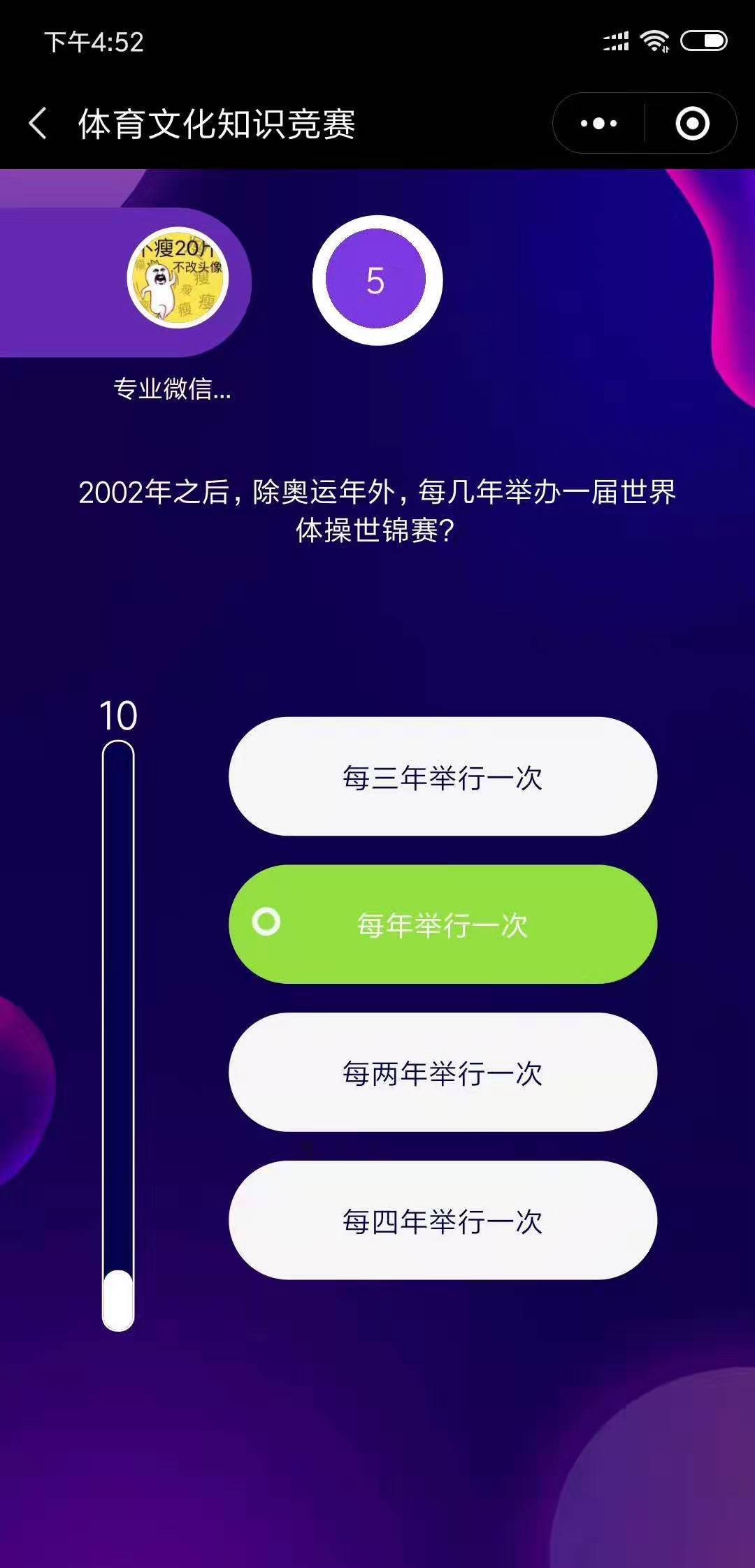Pick the answer 每两年举行一次

pos(443,1072)
